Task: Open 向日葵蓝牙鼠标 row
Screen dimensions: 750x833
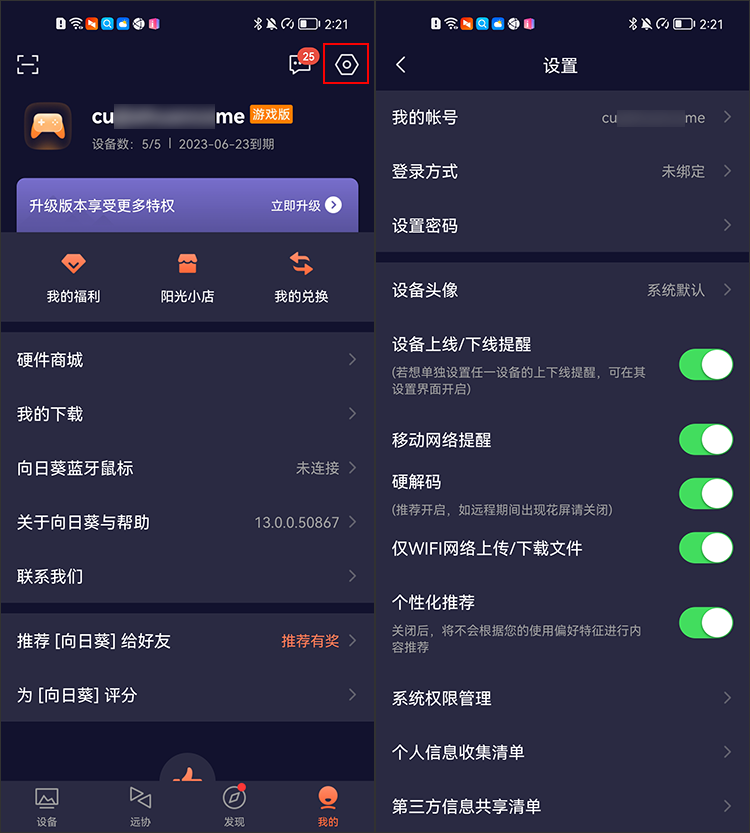Action: (x=187, y=468)
